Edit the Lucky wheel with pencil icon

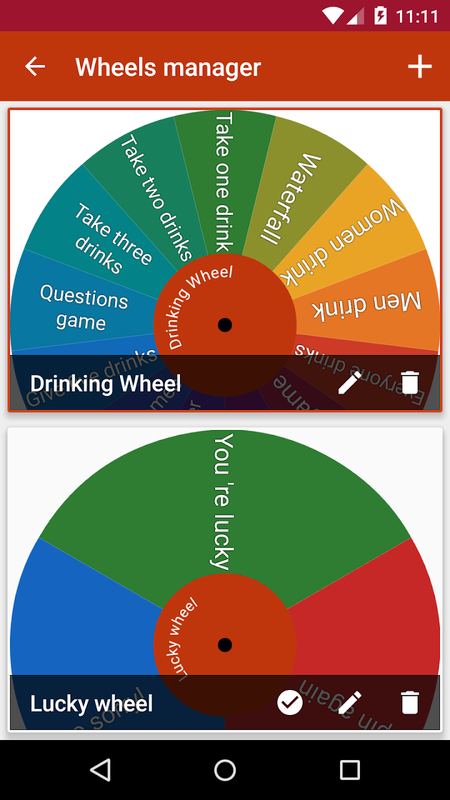tap(349, 703)
